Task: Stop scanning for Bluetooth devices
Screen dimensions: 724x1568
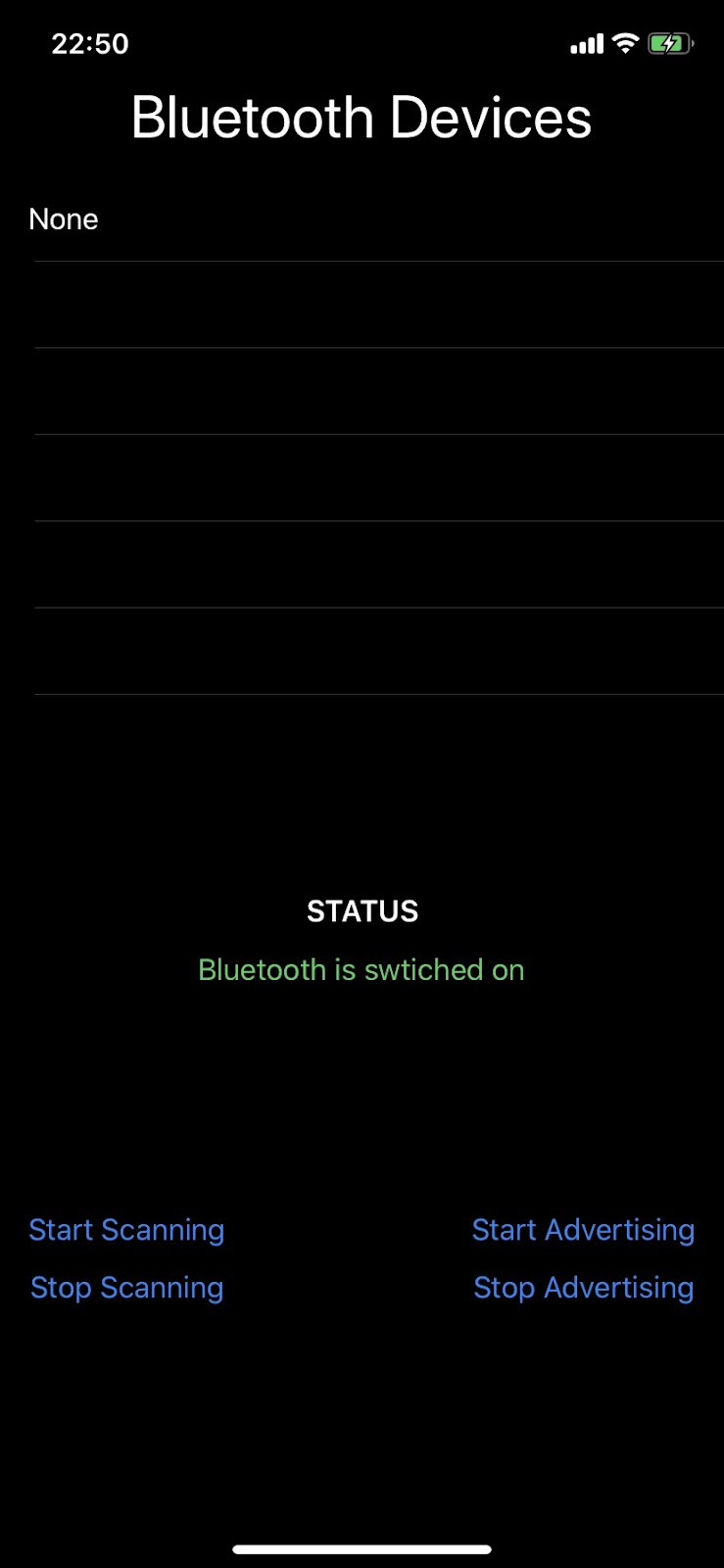Action: click(x=126, y=1288)
